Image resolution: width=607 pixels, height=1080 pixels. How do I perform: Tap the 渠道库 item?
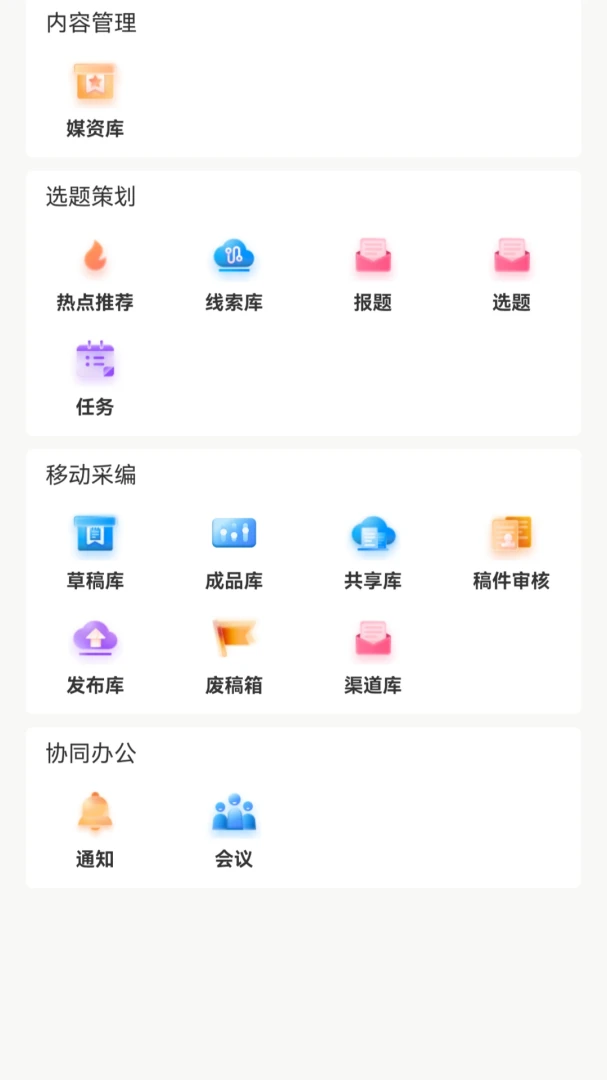(373, 657)
